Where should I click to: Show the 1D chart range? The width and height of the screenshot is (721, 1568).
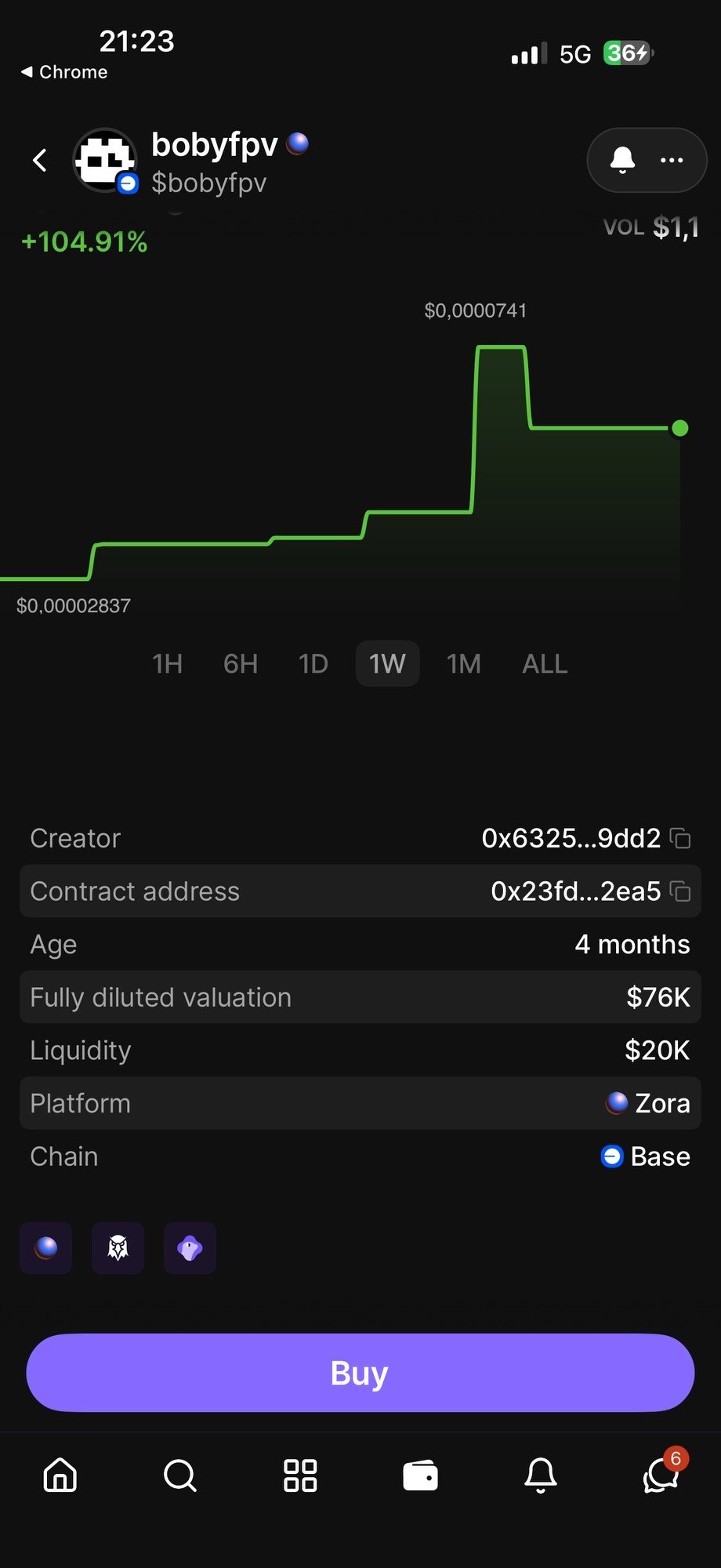pos(313,664)
